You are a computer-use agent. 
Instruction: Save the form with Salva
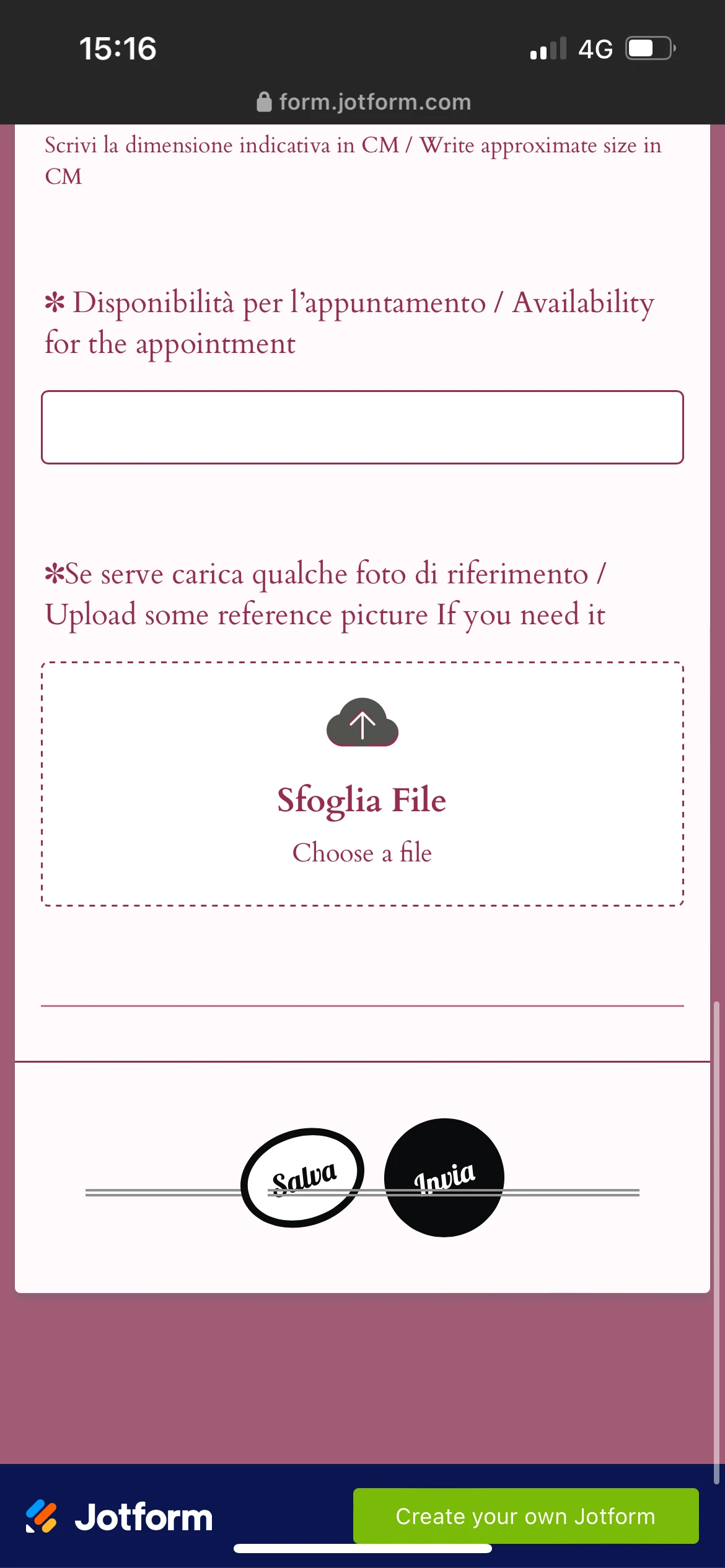coord(302,1177)
